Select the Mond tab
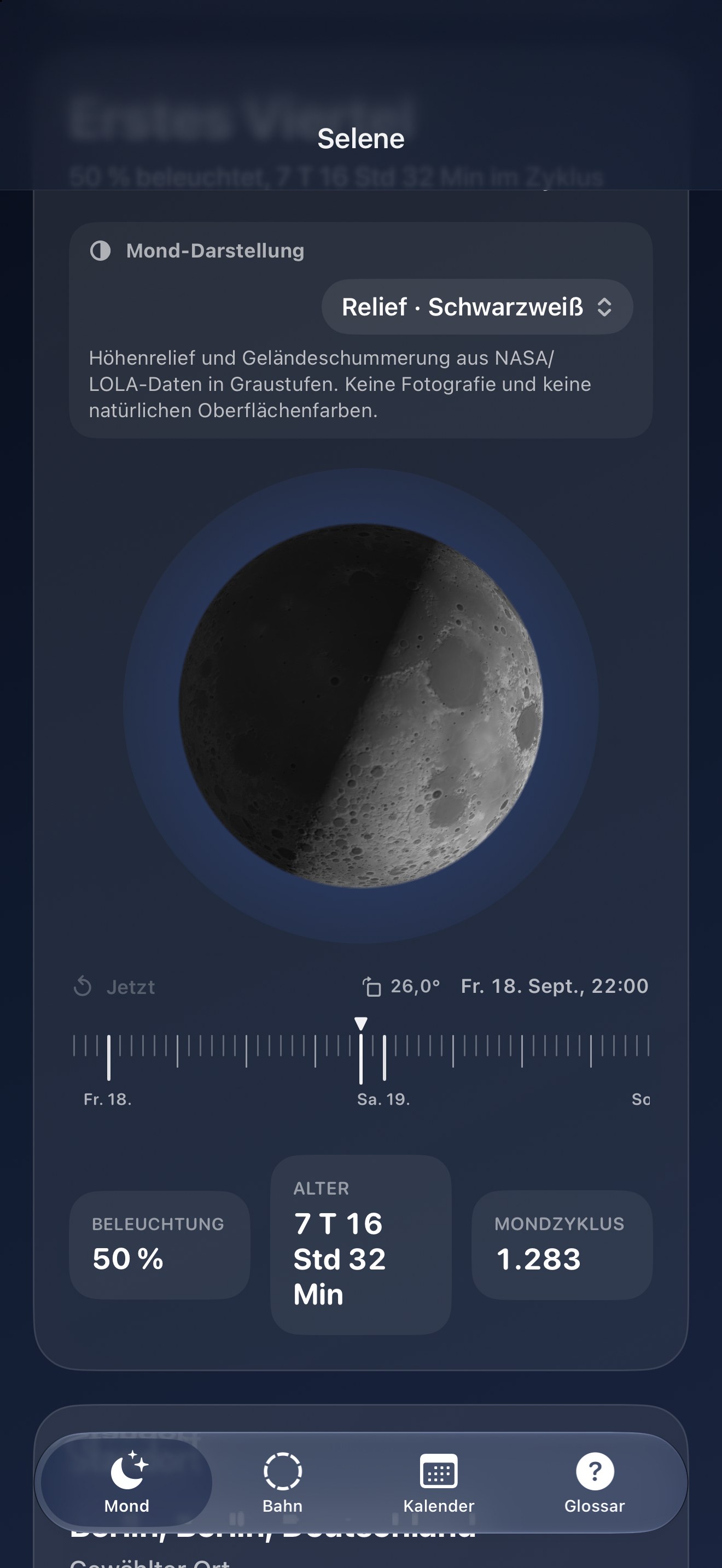 [127, 1483]
